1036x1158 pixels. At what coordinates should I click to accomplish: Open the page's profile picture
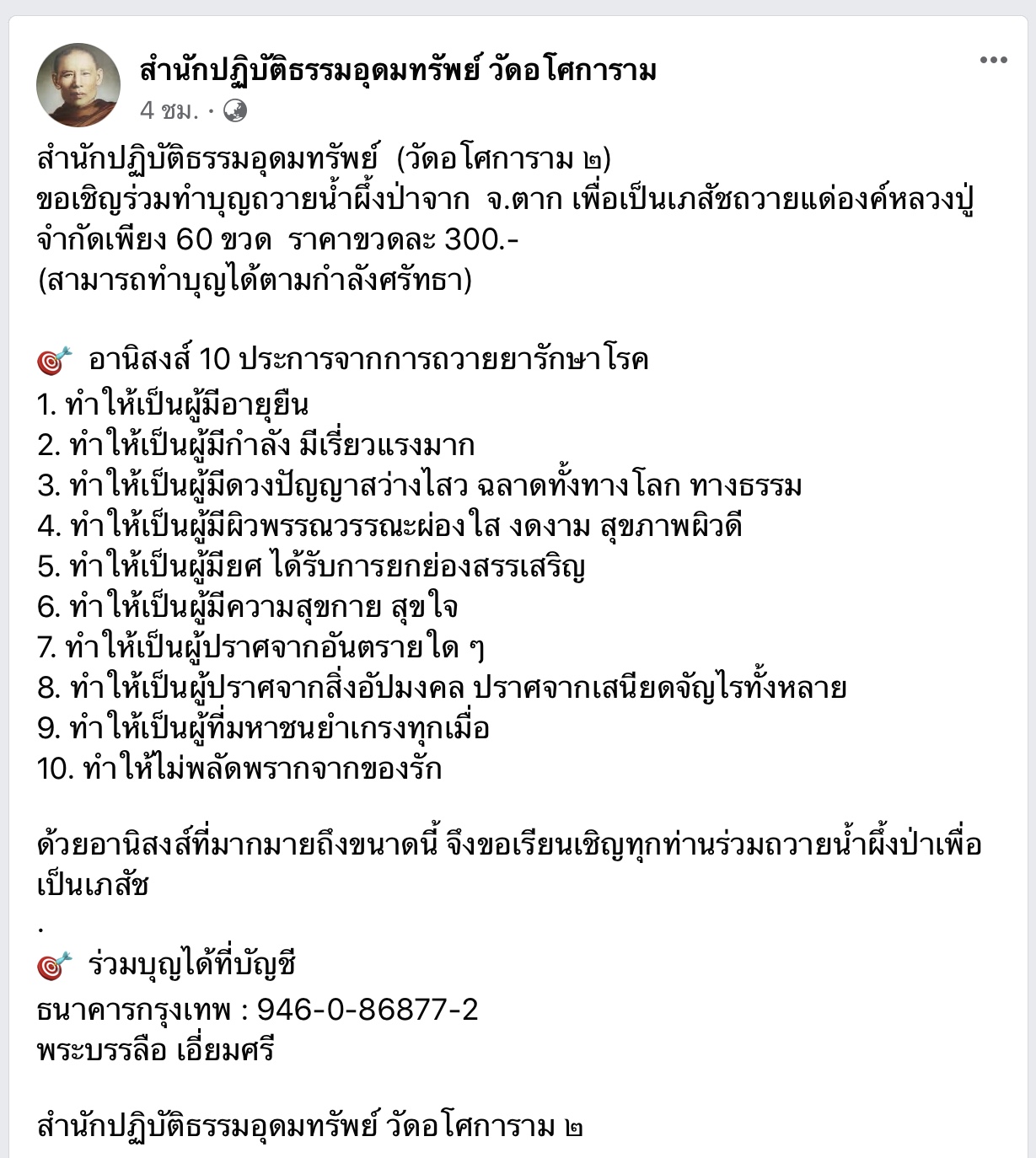coord(78,85)
